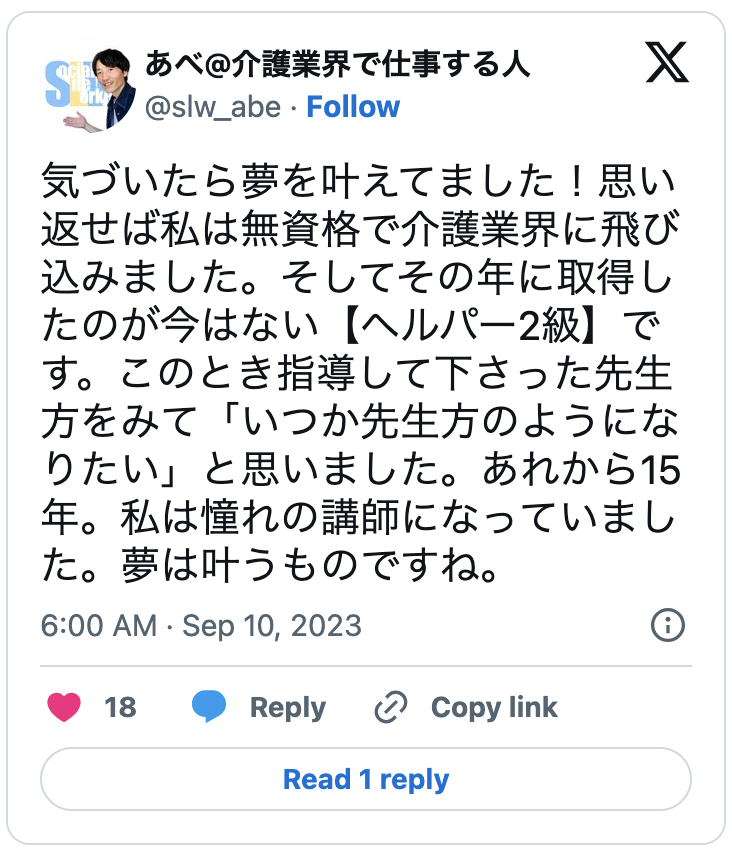
Task: Open the tweet timestamp Sep 10, 2023
Action: coord(201,626)
